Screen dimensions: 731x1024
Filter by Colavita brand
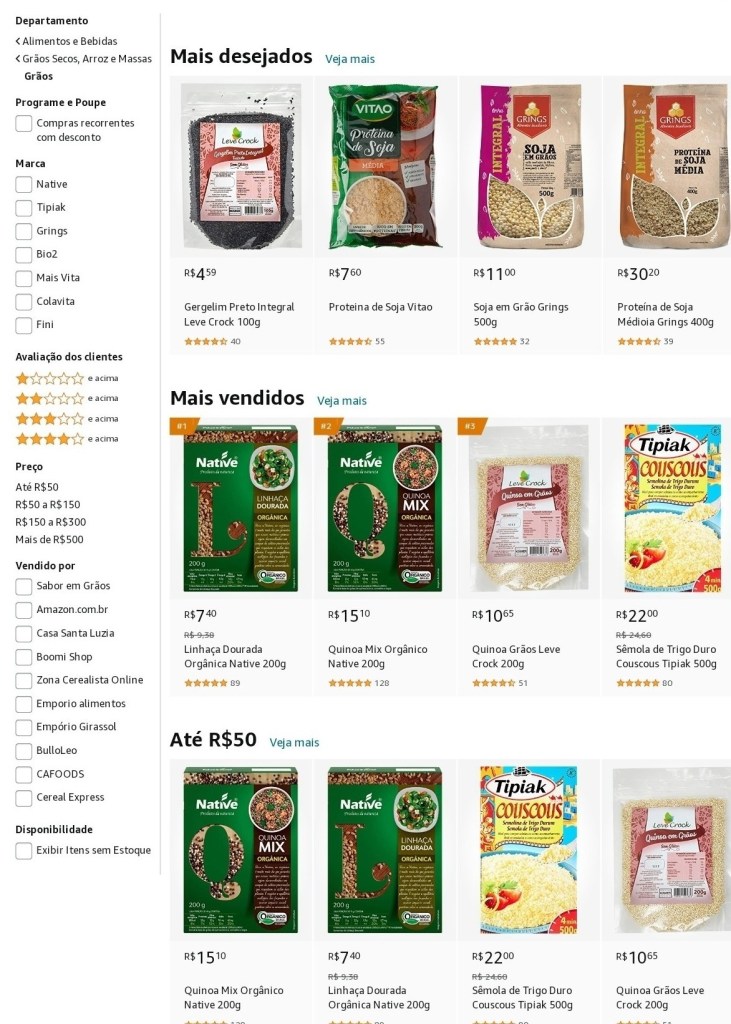point(24,302)
